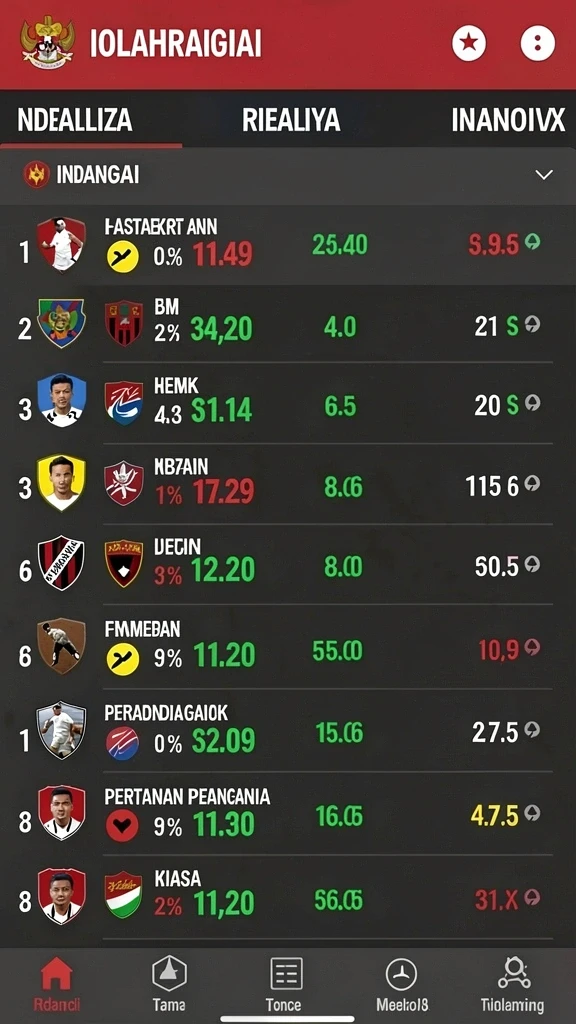Open the PERADNDIAGAIOK row
The image size is (576, 1024).
288,730
